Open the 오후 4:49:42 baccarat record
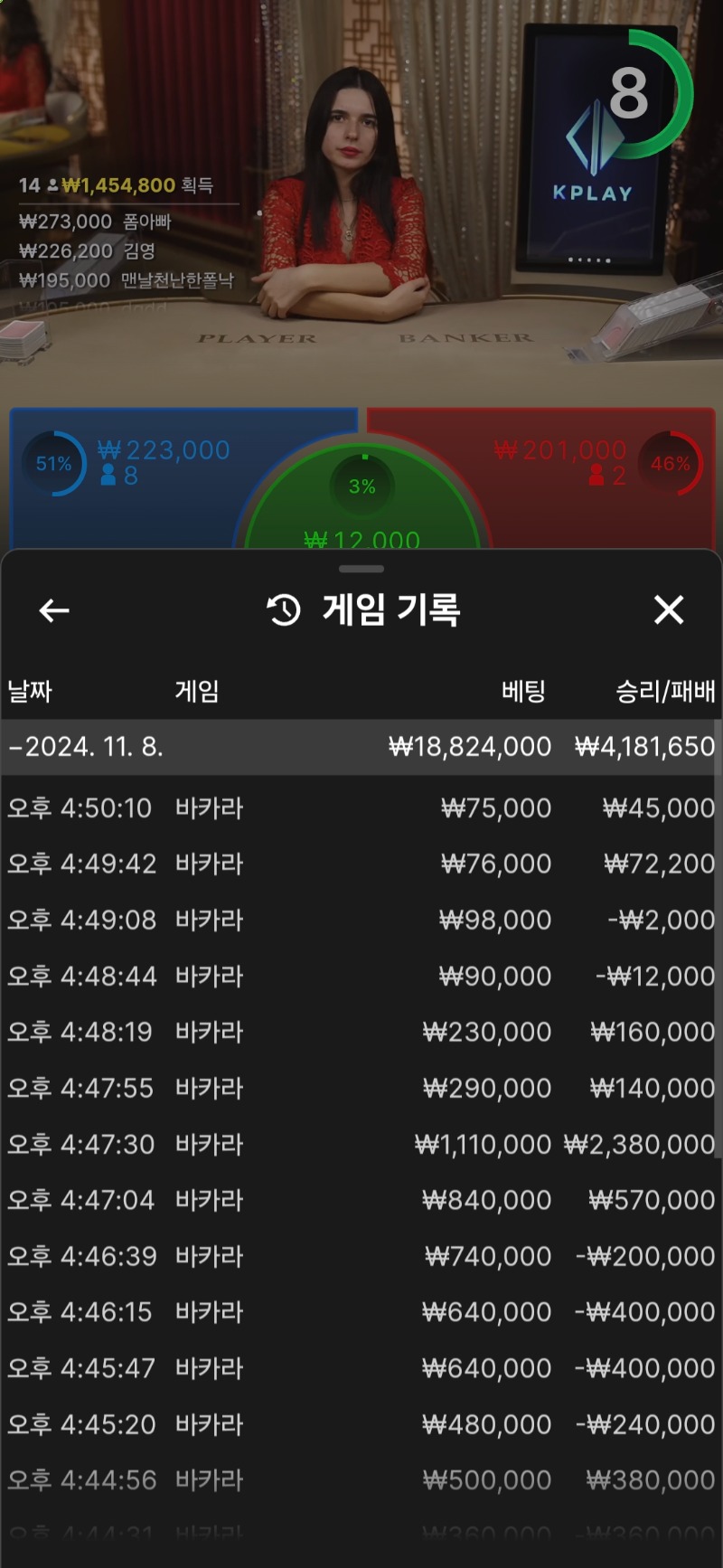Image resolution: width=723 pixels, height=1568 pixels. coord(361,864)
